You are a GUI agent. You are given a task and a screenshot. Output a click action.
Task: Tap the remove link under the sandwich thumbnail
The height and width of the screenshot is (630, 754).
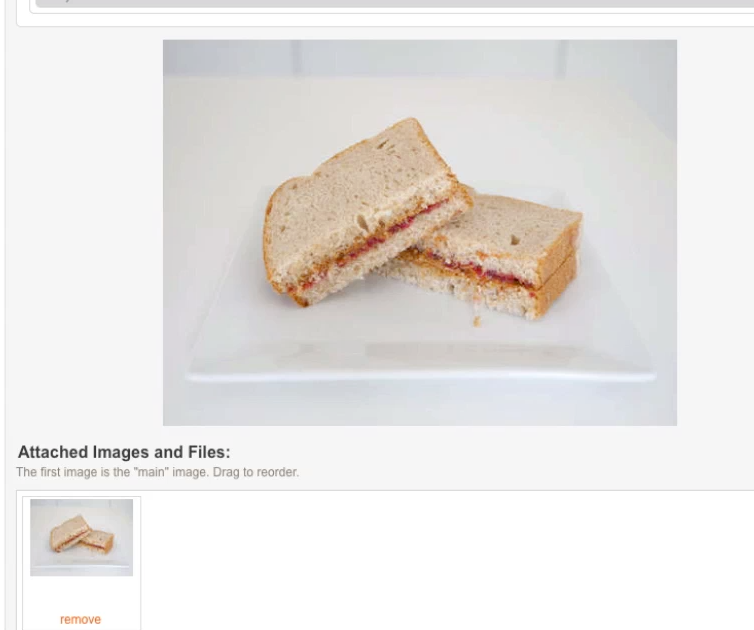80,620
